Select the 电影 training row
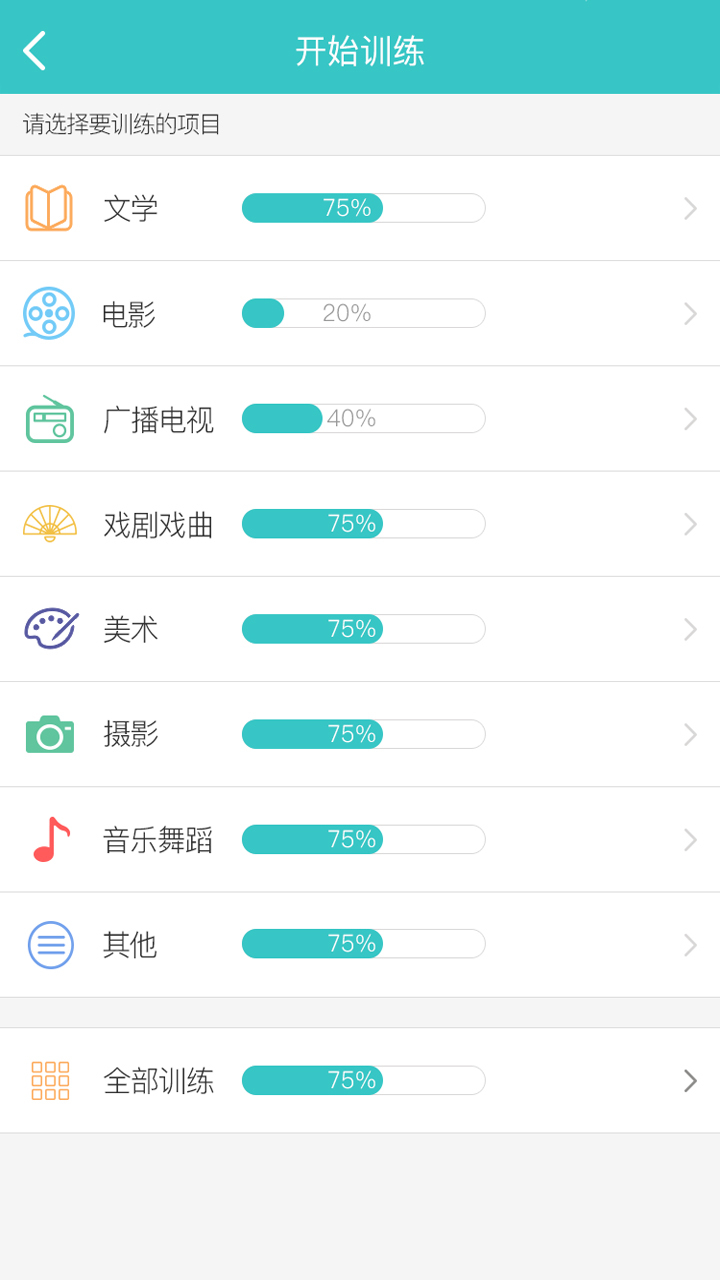Screen dimensions: 720x1280 pos(360,314)
